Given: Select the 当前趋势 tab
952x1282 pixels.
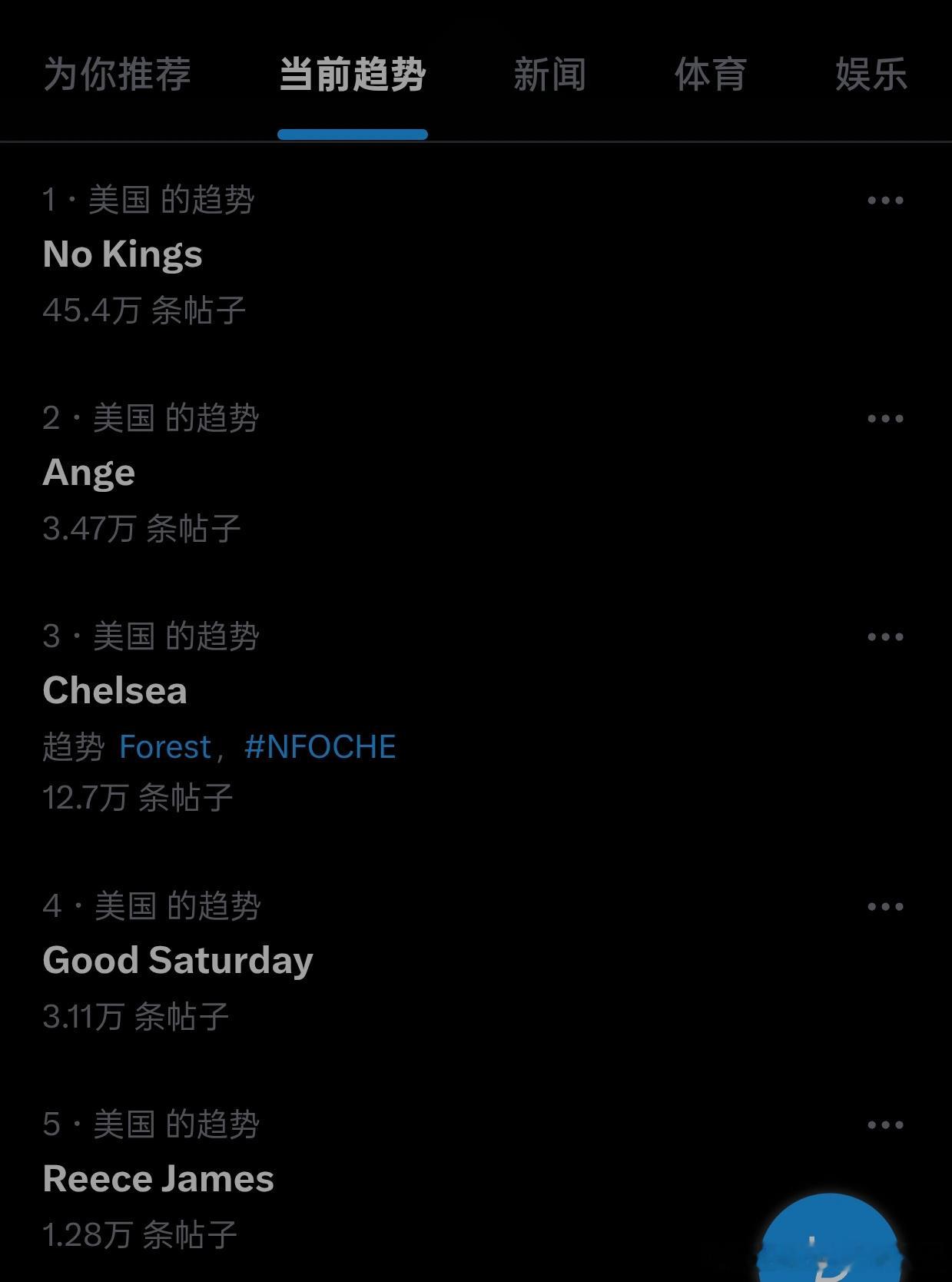Looking at the screenshot, I should coord(352,75).
